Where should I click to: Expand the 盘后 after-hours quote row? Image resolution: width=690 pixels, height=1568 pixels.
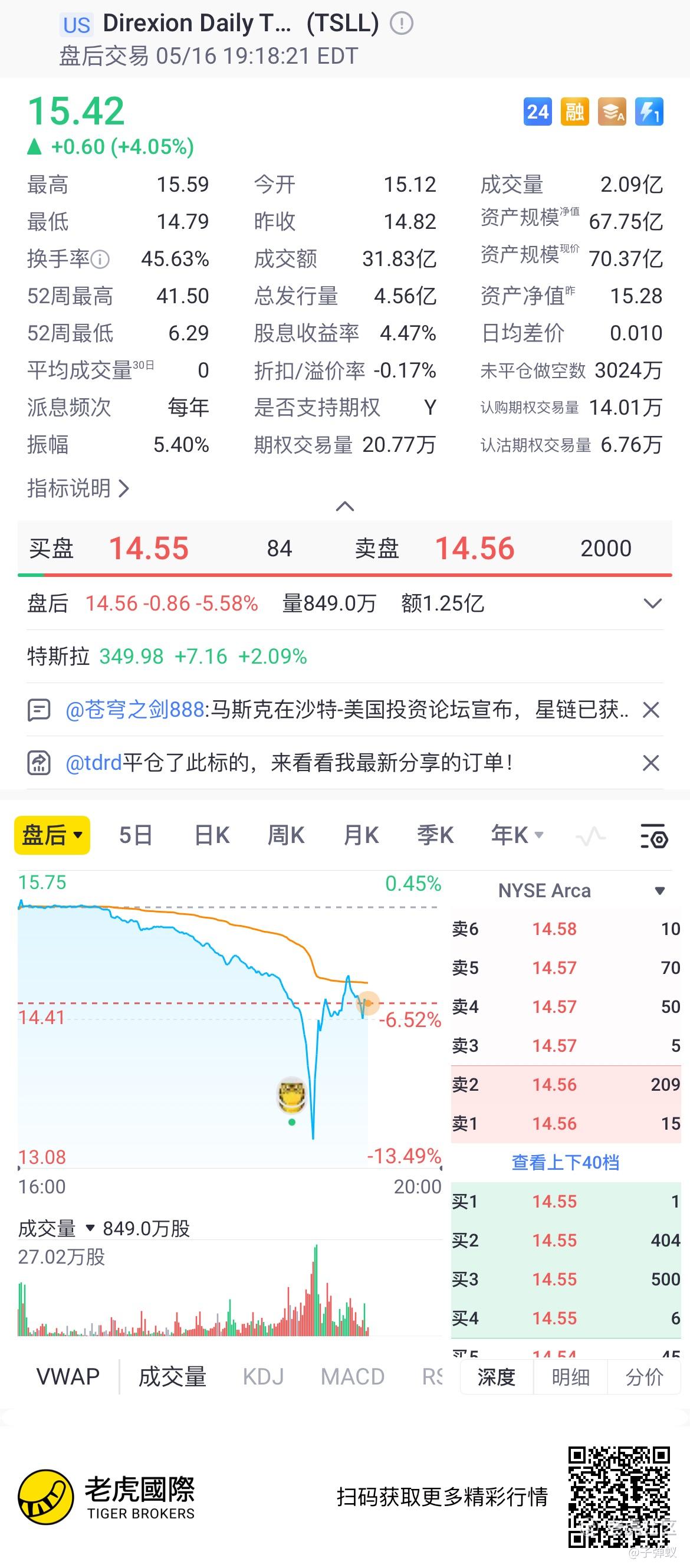click(652, 603)
